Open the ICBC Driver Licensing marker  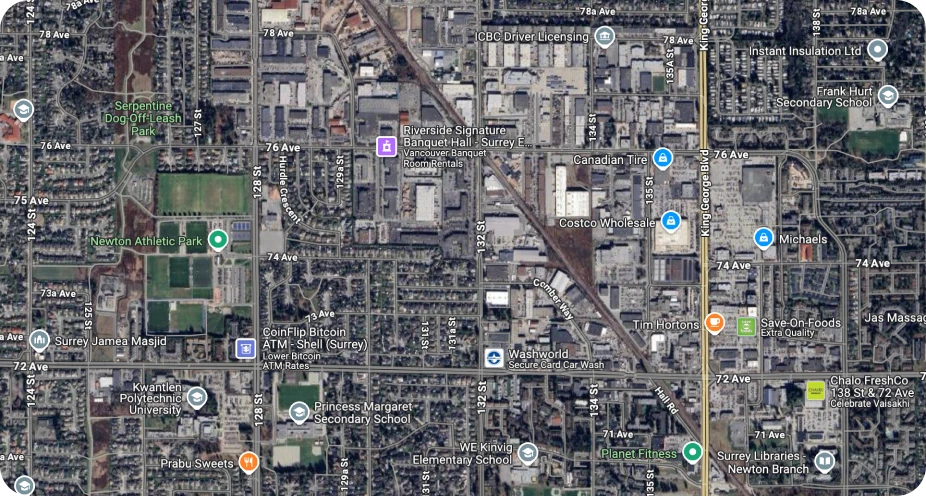click(x=604, y=38)
